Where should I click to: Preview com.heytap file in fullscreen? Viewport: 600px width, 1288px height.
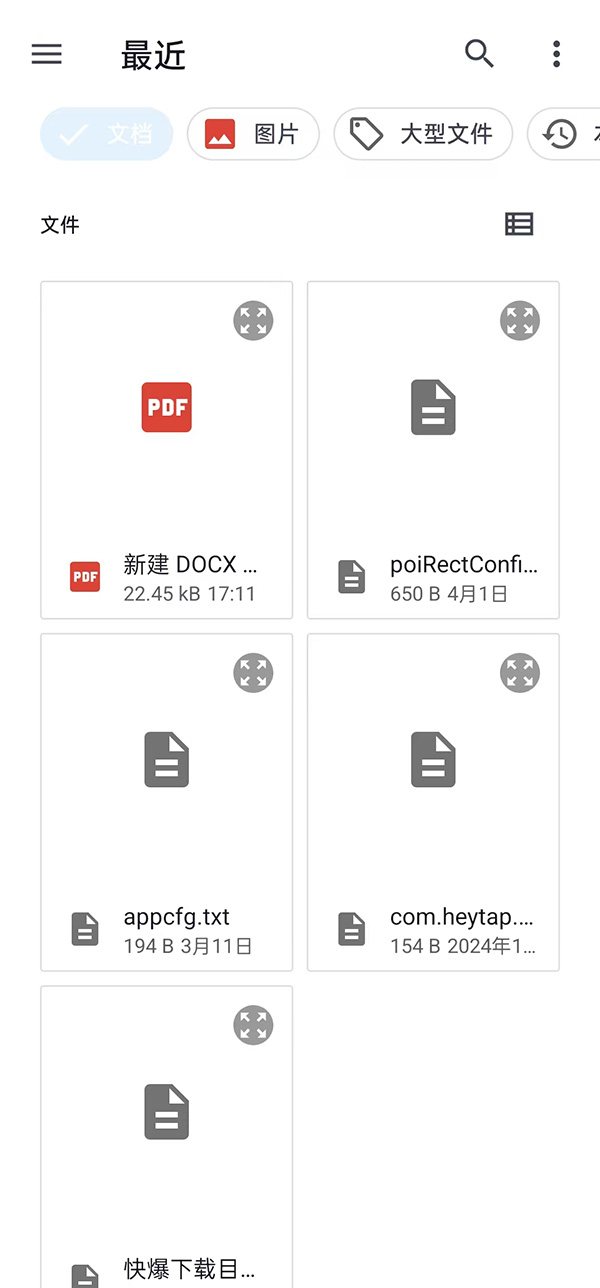point(520,673)
